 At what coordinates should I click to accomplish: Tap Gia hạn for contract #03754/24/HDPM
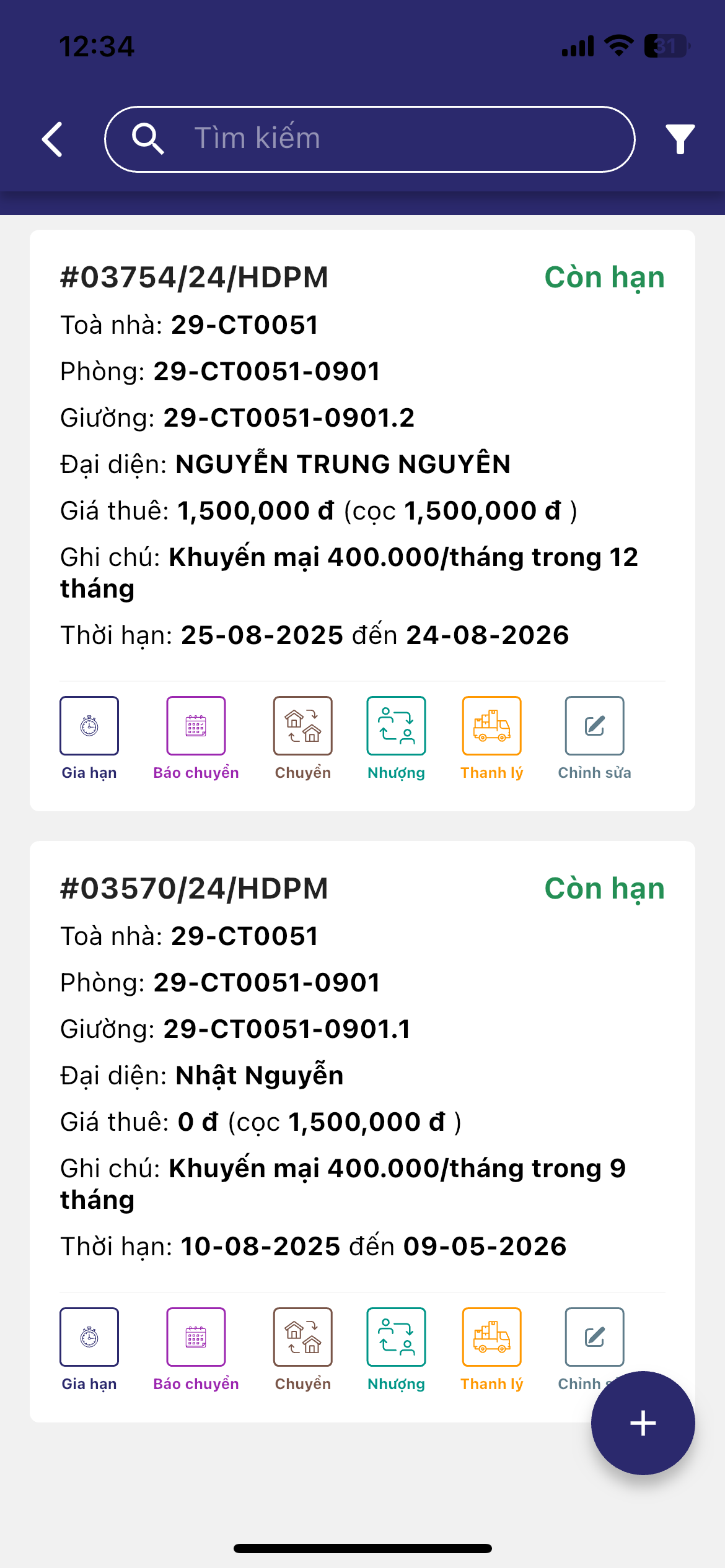[x=89, y=726]
